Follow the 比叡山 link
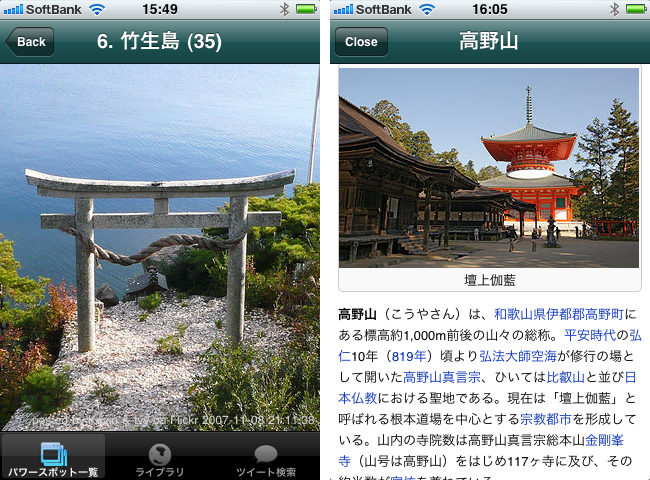Screen dimensions: 650x480 click(568, 377)
